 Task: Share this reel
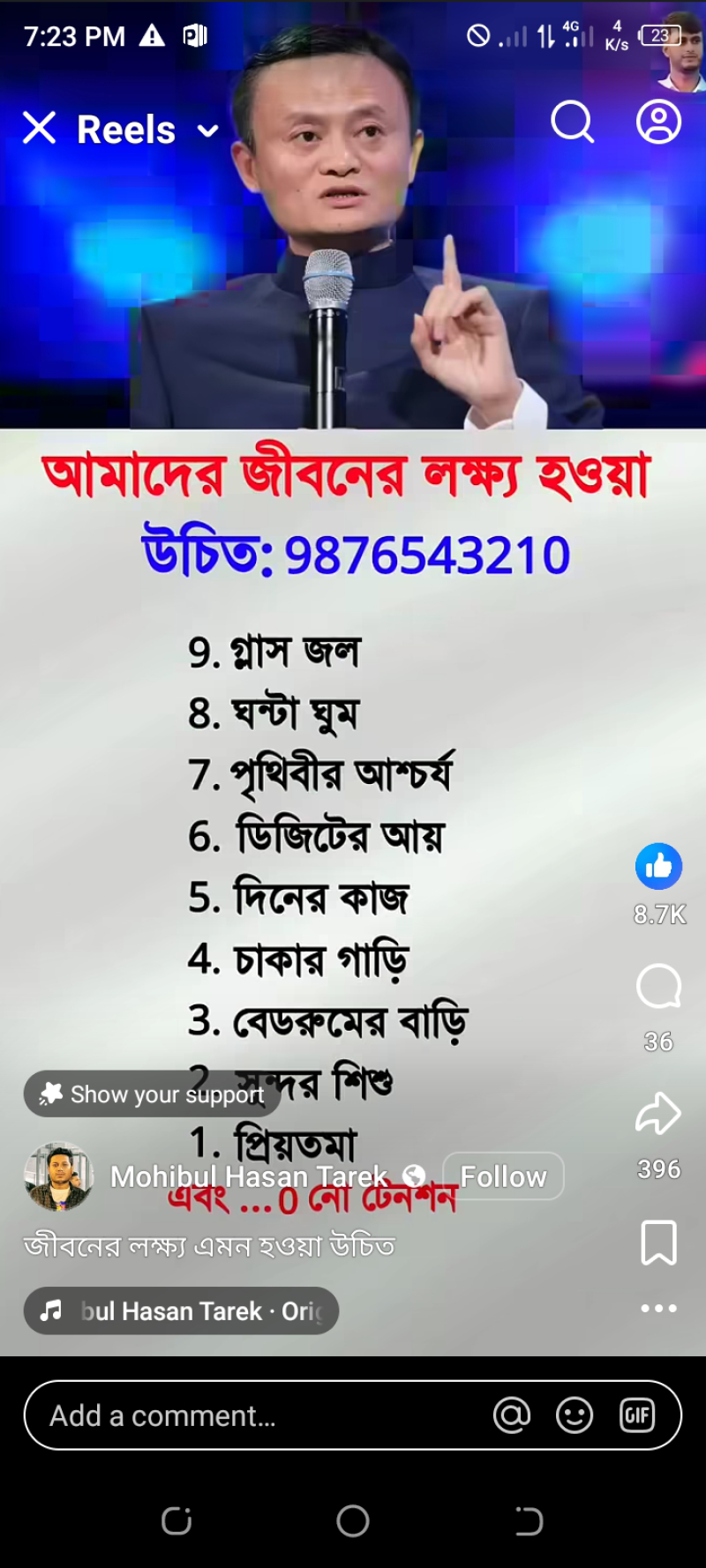pos(658,1113)
